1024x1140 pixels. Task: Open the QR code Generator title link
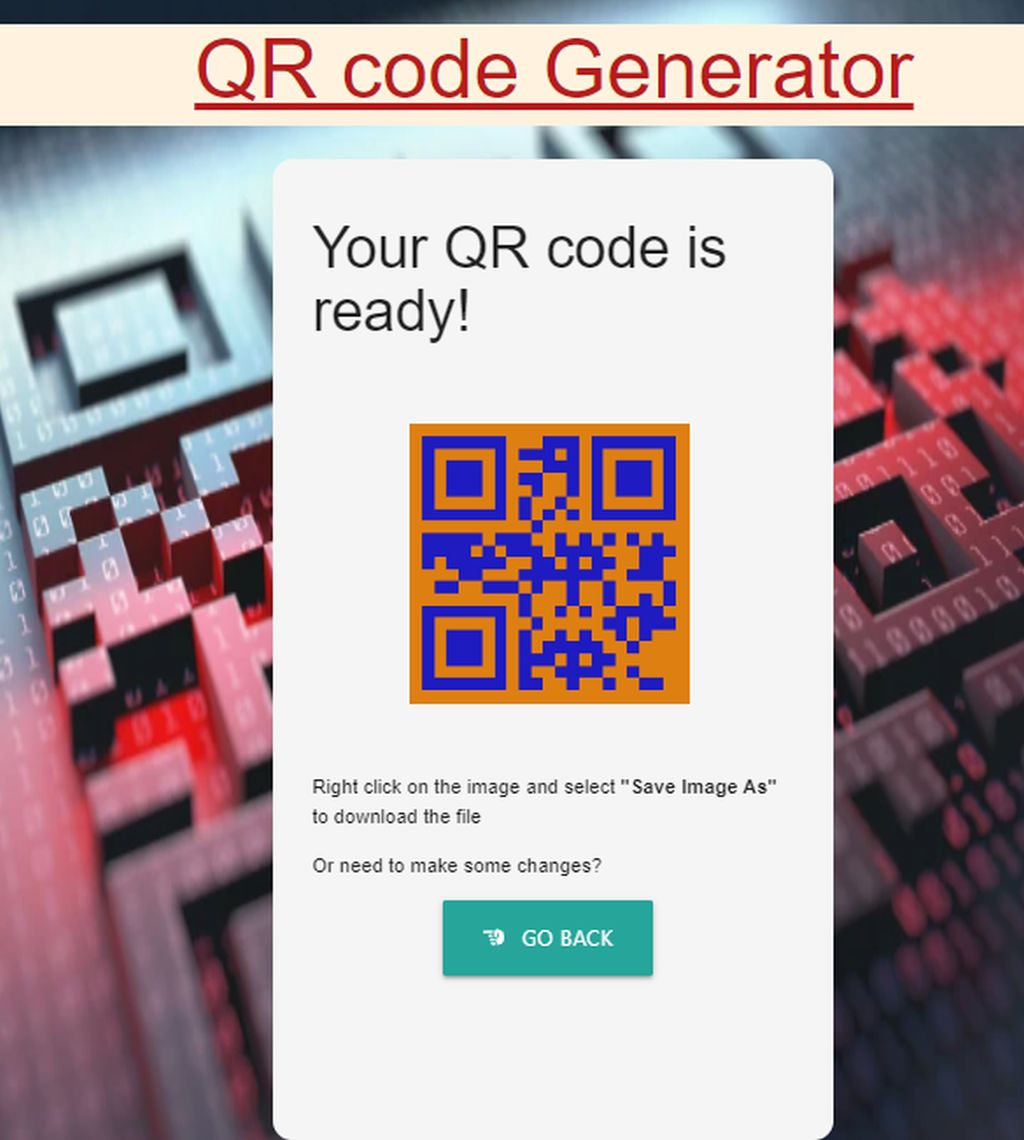pos(554,70)
